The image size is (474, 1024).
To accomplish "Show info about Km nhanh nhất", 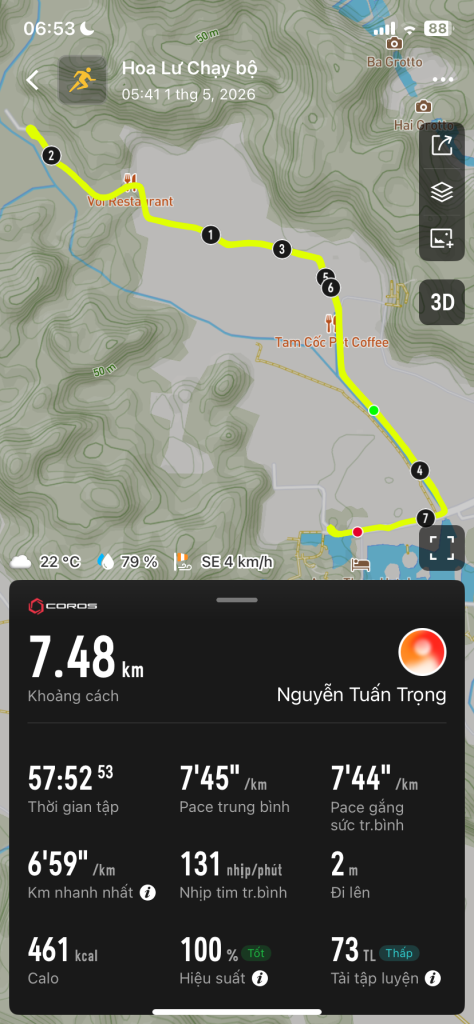I will (x=148, y=892).
